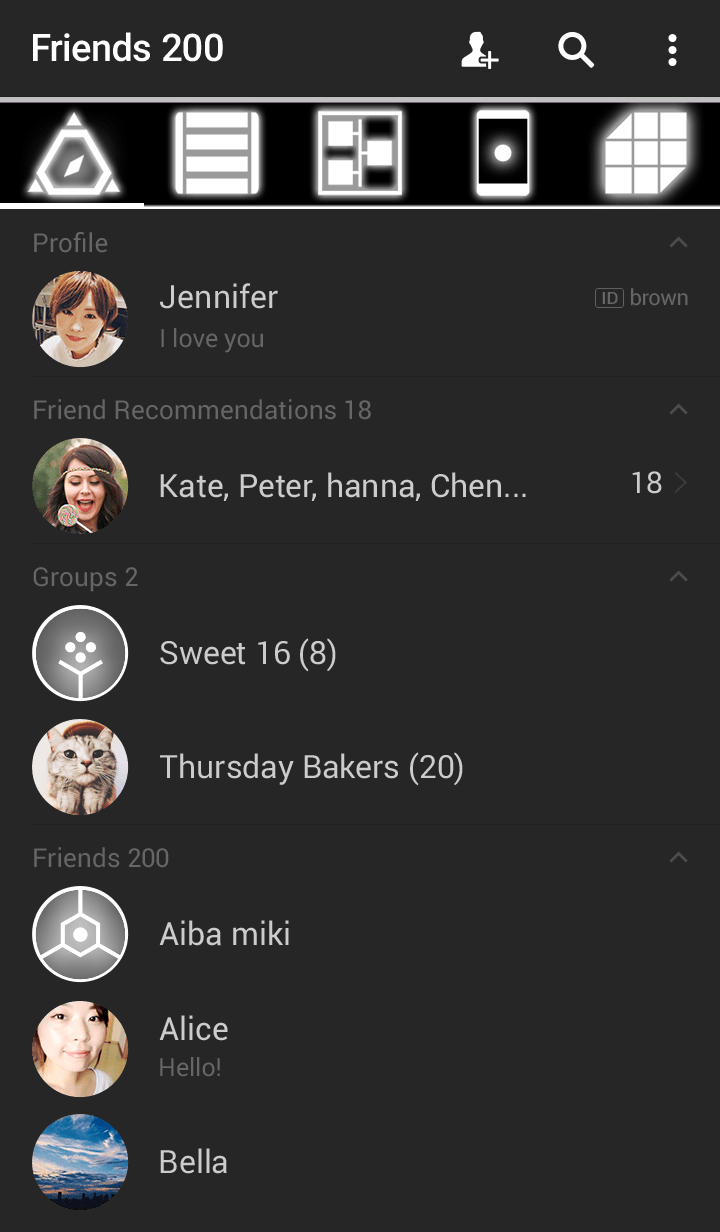Open Thursday Bakers group chat
Image resolution: width=720 pixels, height=1232 pixels.
[311, 766]
